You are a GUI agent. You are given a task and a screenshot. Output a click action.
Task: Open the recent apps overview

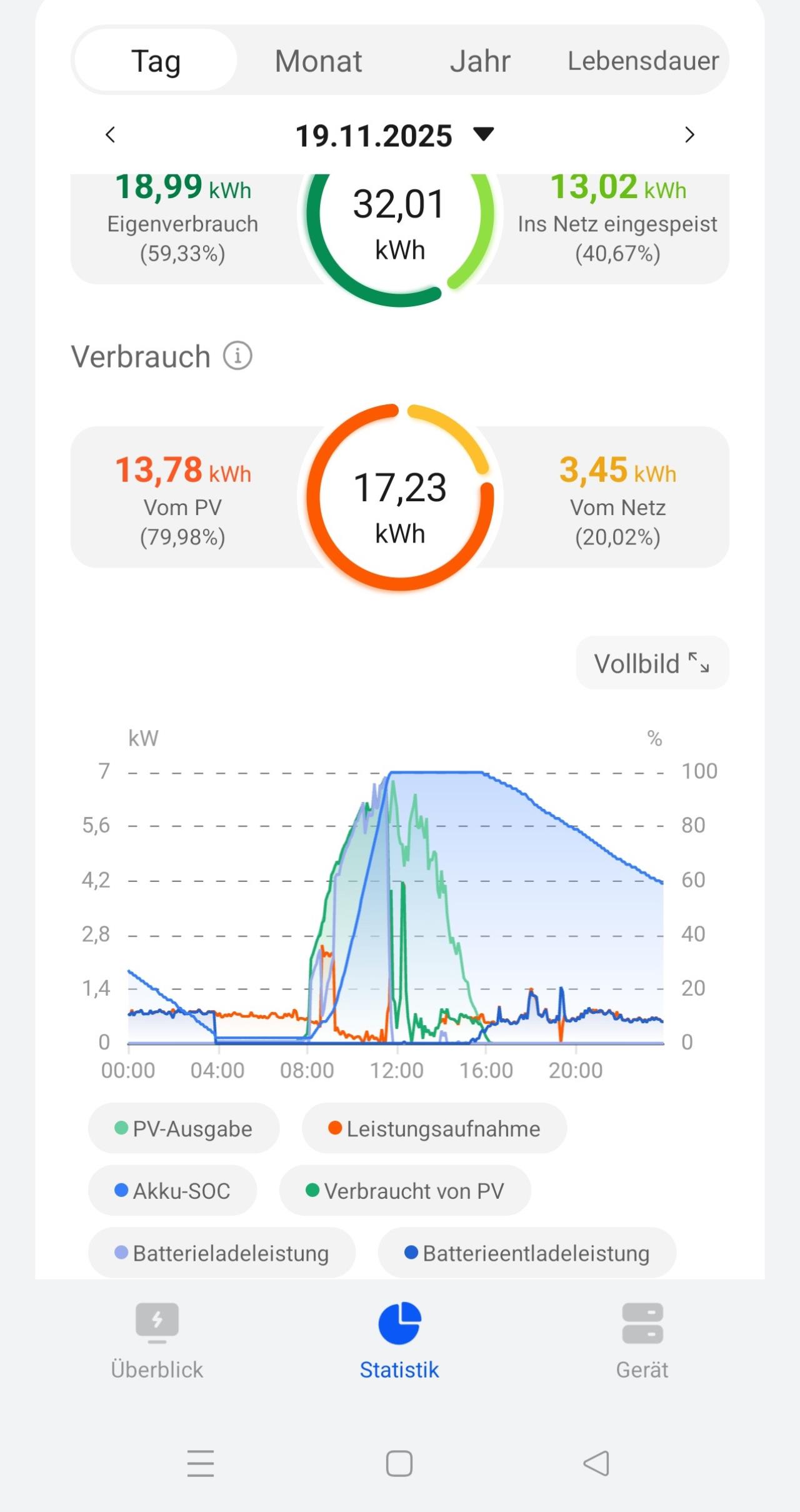[x=201, y=1463]
